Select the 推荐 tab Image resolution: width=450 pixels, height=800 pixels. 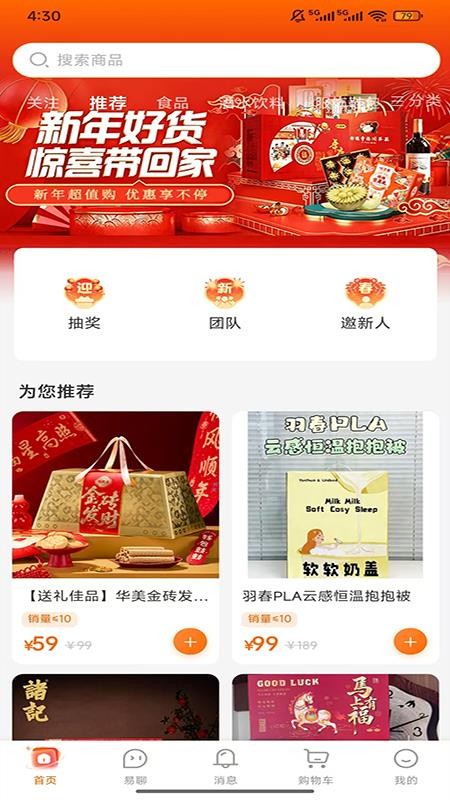108,103
